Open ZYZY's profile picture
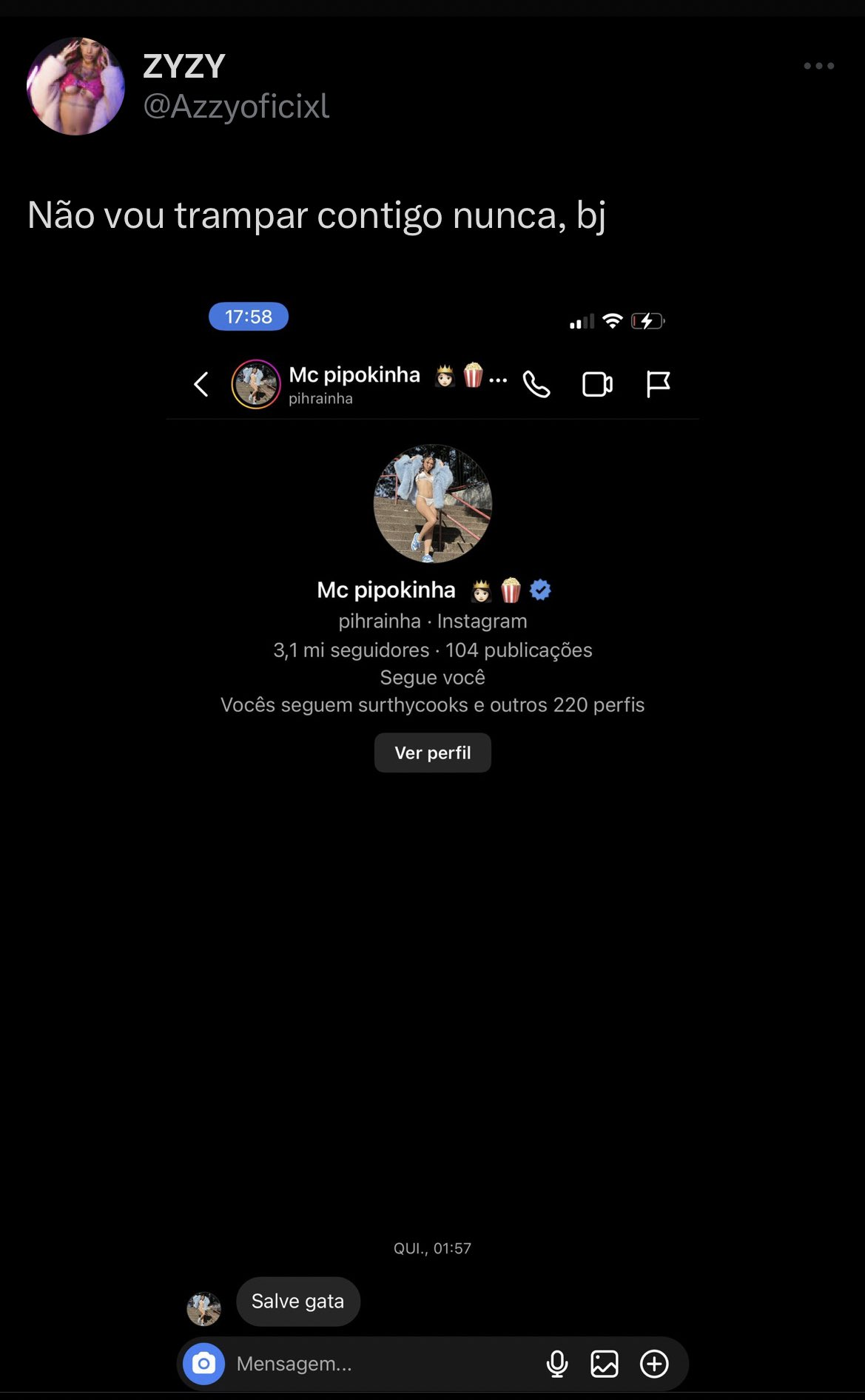 tap(75, 87)
